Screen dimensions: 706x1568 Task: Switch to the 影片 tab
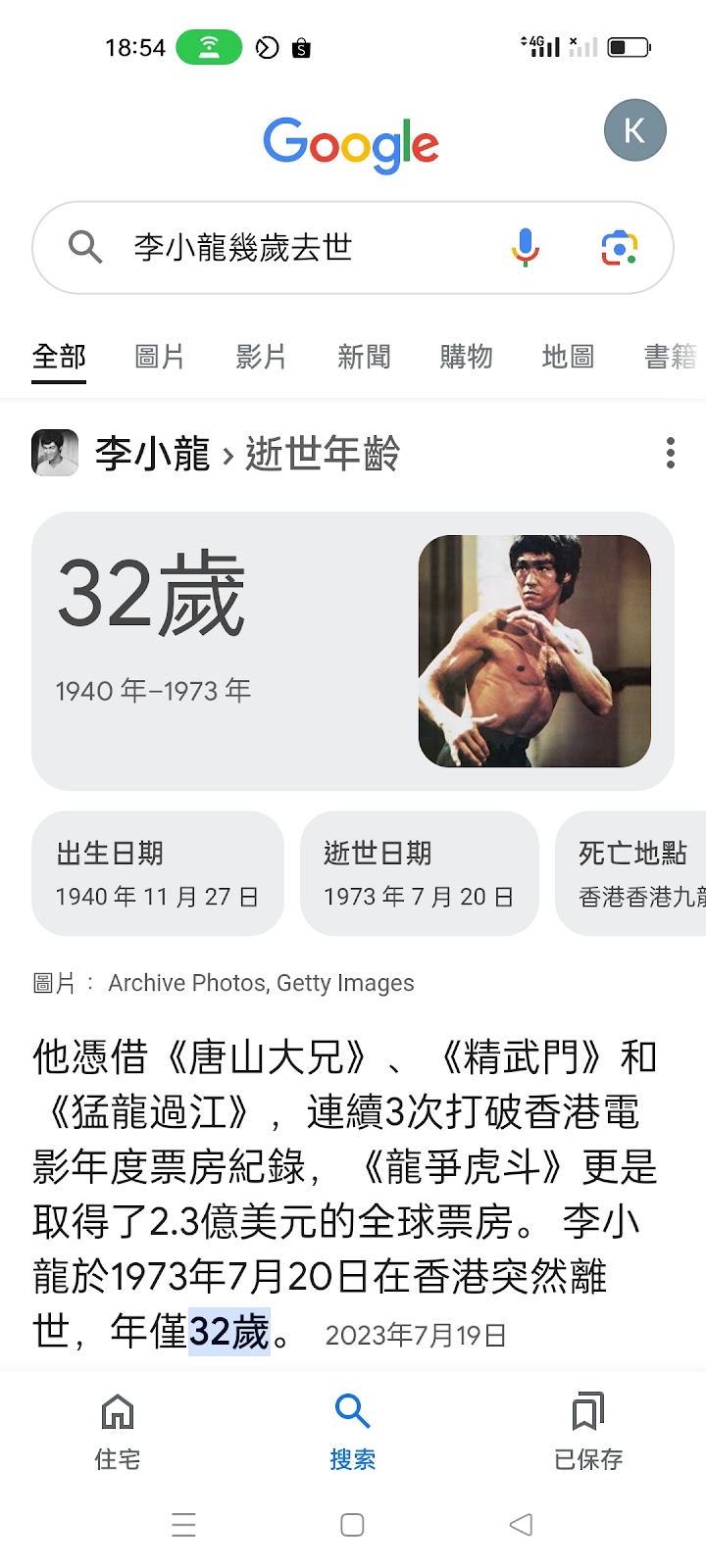[x=261, y=357]
